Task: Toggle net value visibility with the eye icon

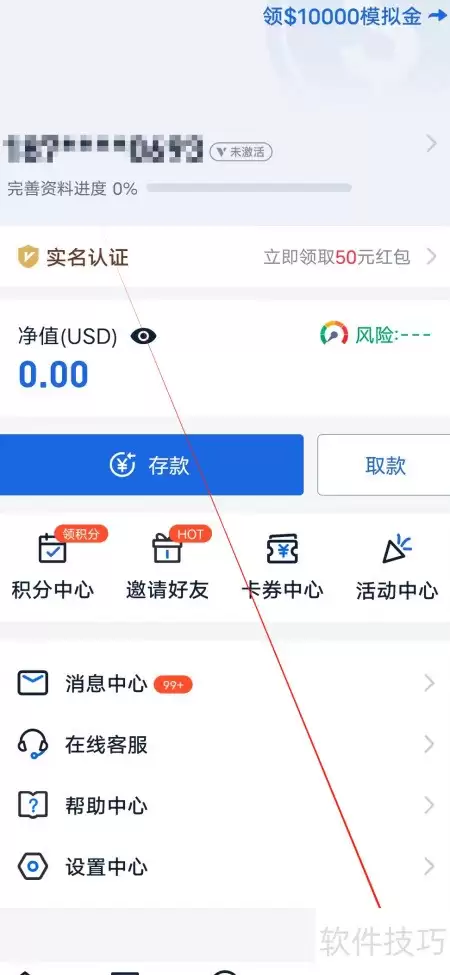Action: point(144,337)
